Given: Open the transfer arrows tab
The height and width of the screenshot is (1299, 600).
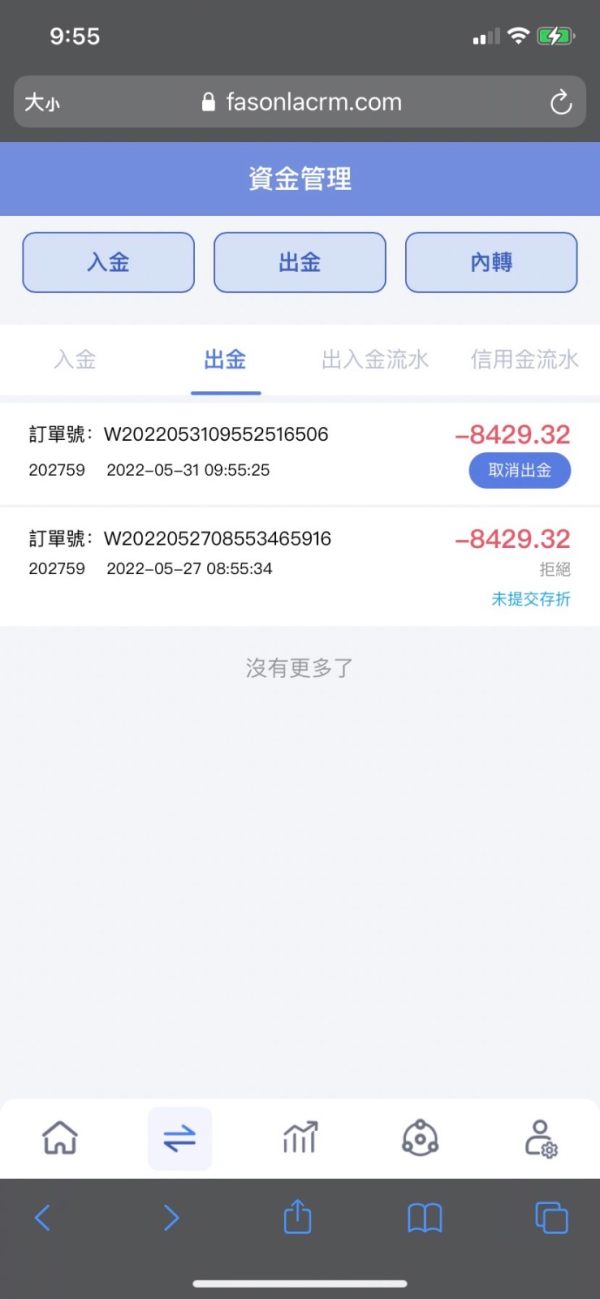Looking at the screenshot, I should click(180, 1138).
